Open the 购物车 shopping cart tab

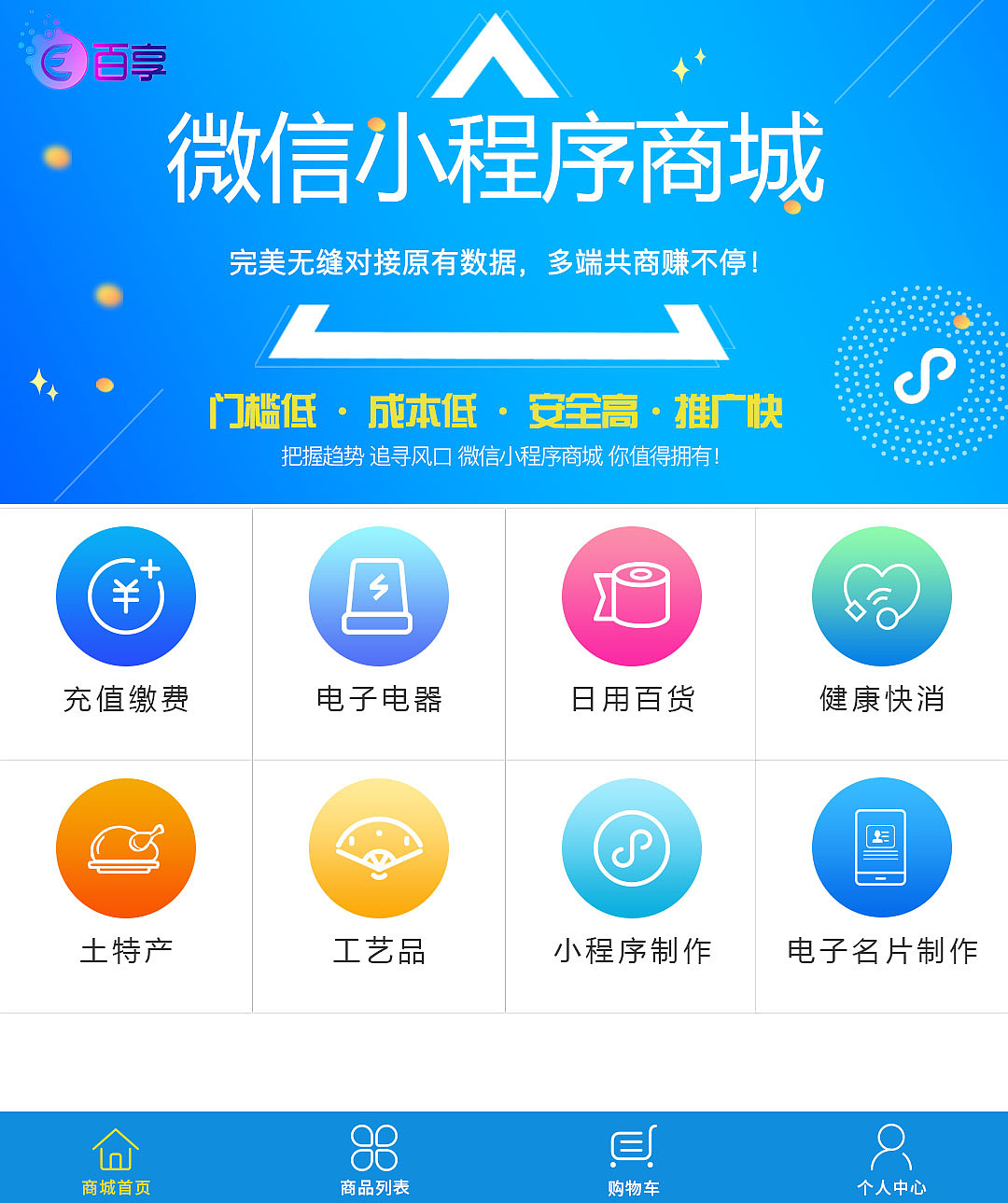point(635,1185)
